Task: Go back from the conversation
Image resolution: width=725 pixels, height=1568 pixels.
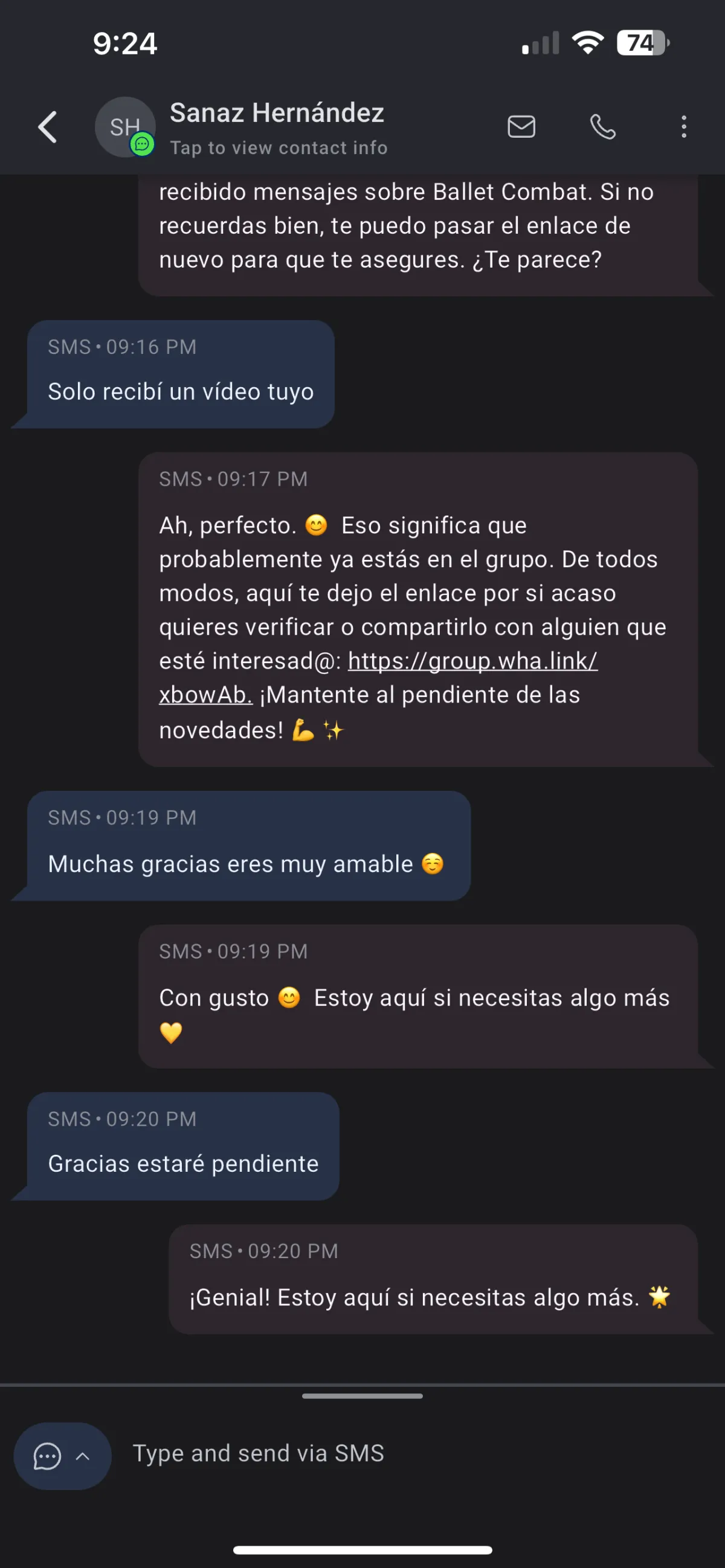Action: [x=48, y=127]
